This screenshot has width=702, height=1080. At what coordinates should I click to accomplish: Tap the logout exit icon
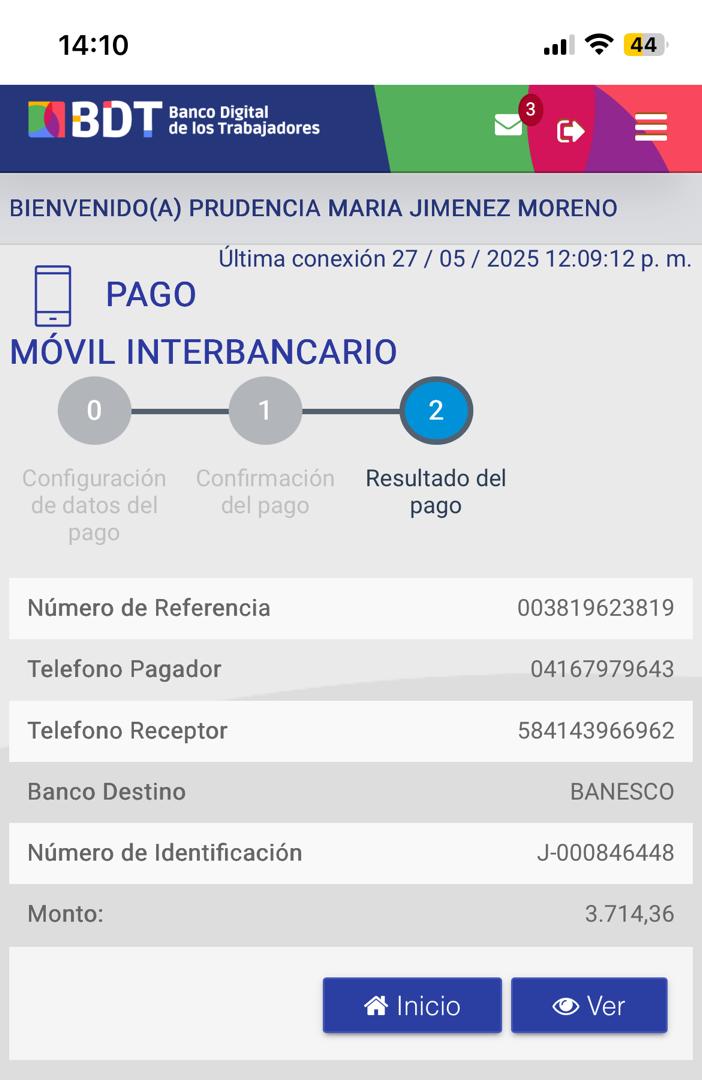(x=570, y=130)
